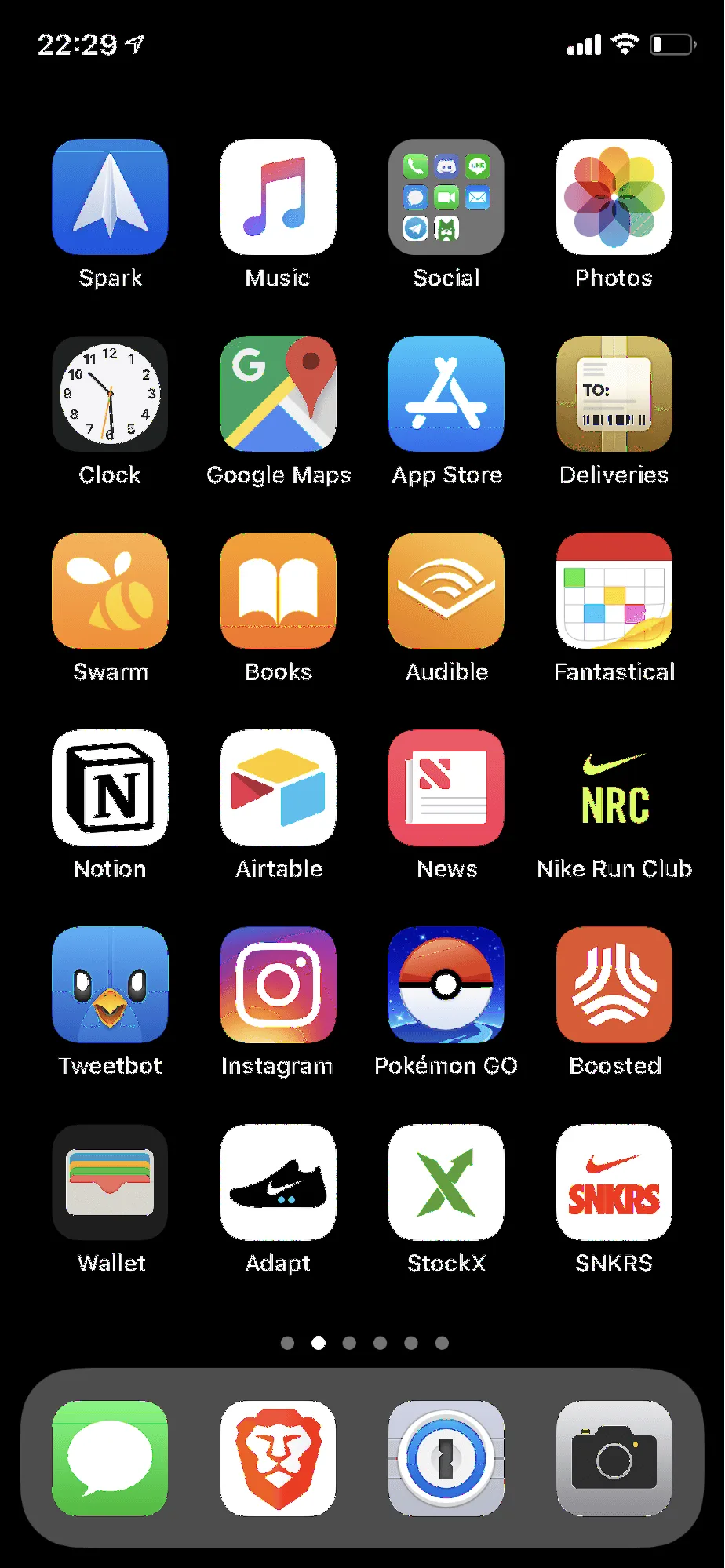Viewport: 725px width, 1568px height.
Task: Open the Deliveries app
Action: pyautogui.click(x=614, y=394)
